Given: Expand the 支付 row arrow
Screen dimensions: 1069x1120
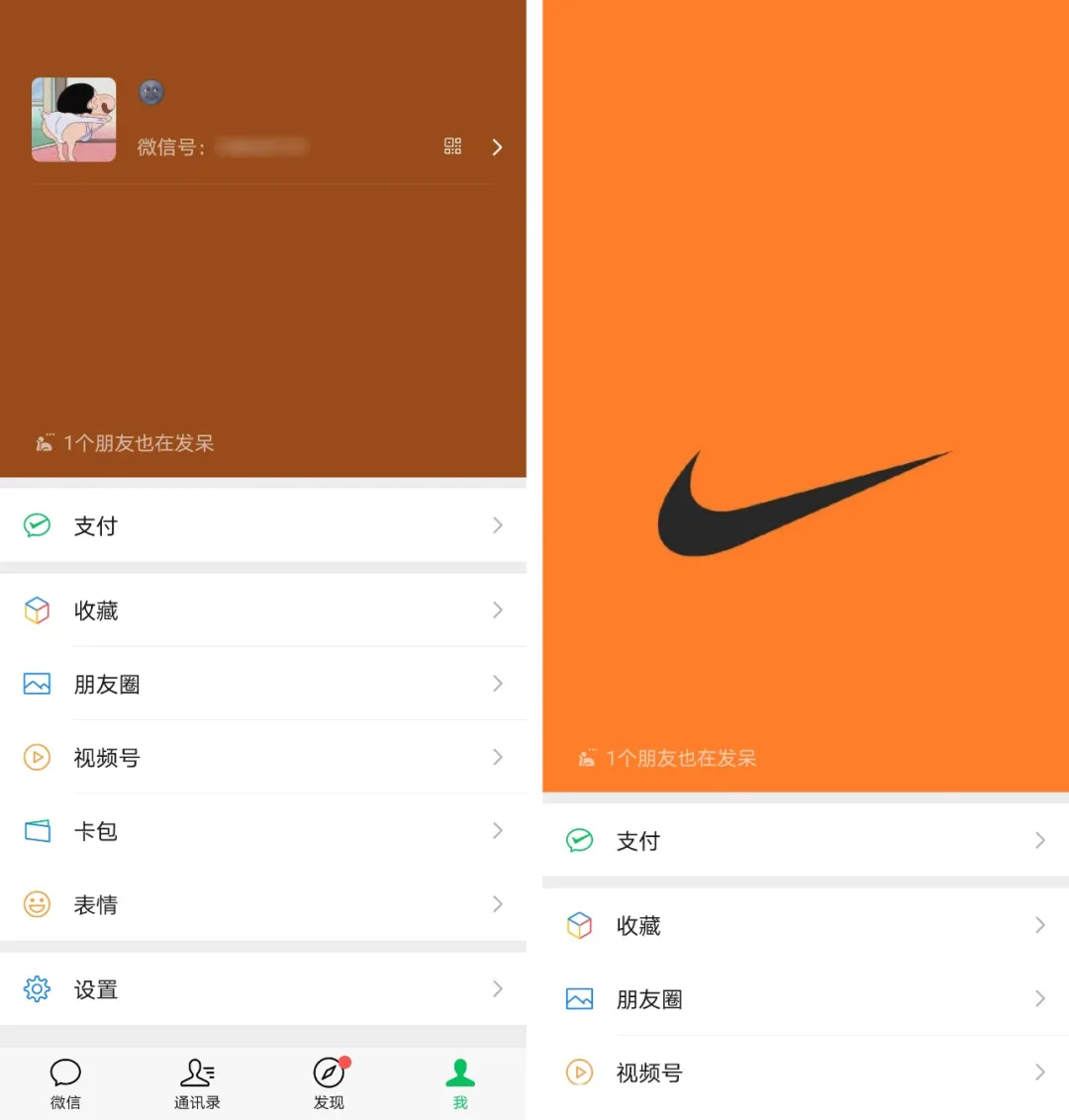Looking at the screenshot, I should (498, 525).
